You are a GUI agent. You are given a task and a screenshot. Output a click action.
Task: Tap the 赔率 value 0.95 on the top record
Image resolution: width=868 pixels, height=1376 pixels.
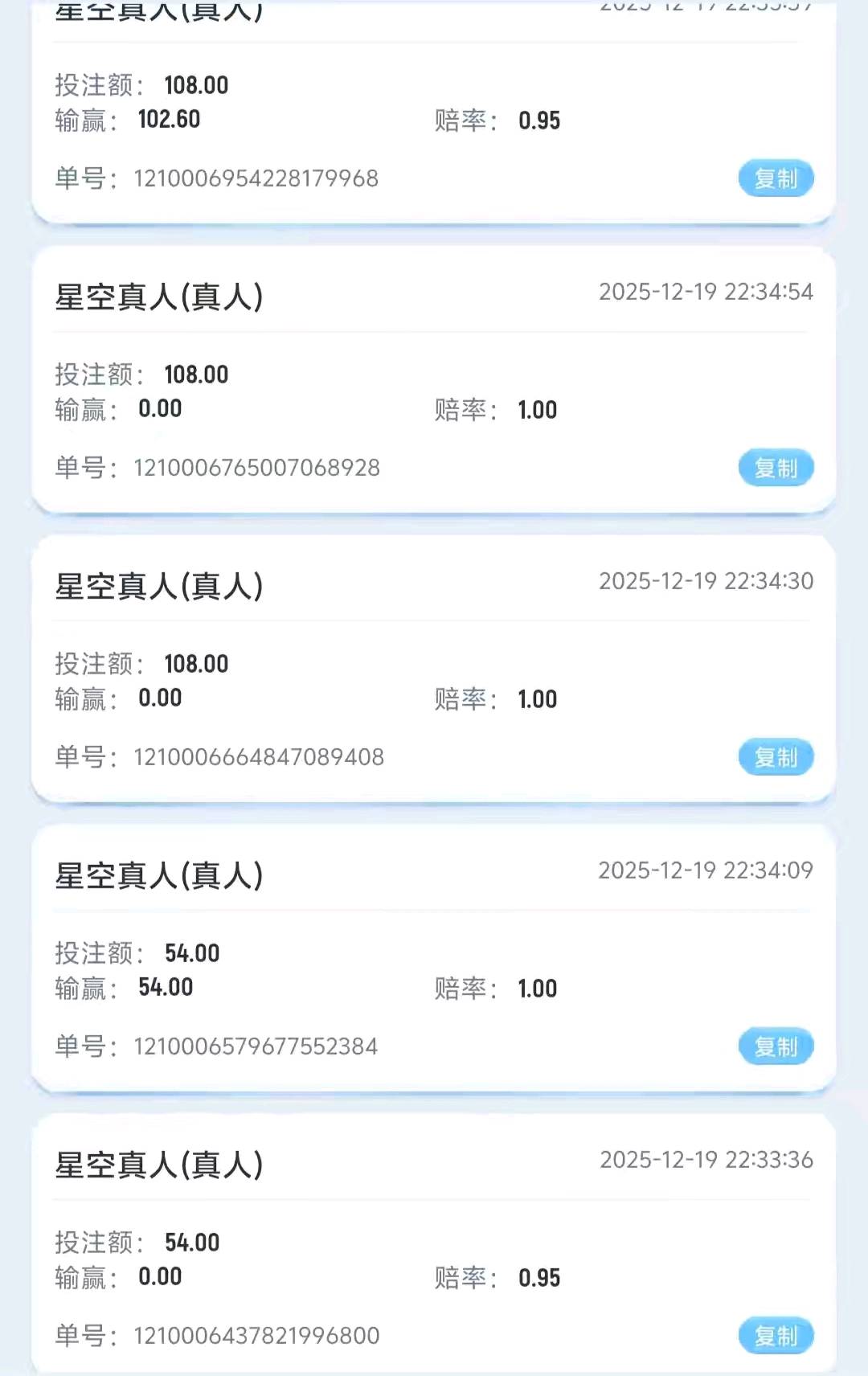coord(538,121)
